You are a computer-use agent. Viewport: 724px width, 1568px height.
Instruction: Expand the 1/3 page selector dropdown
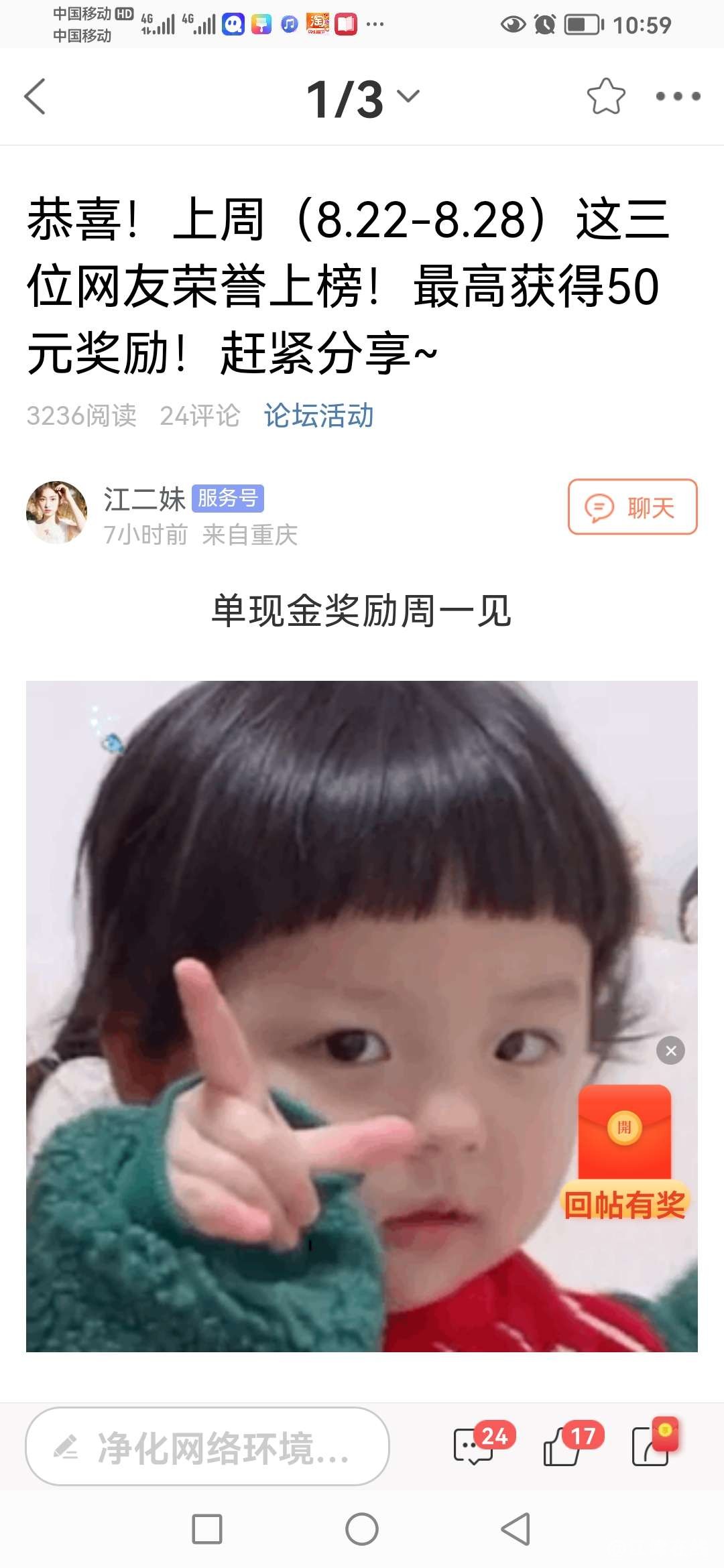pos(362,99)
